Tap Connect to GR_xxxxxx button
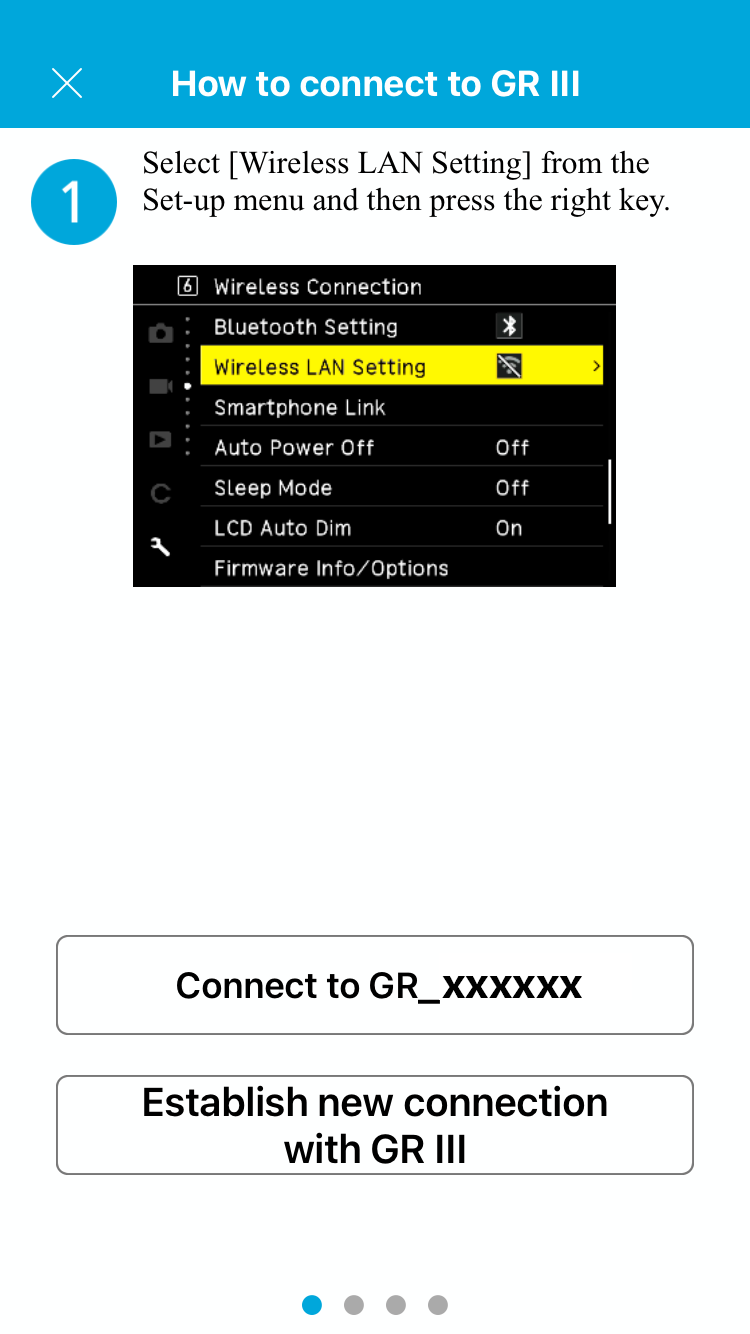 [375, 985]
